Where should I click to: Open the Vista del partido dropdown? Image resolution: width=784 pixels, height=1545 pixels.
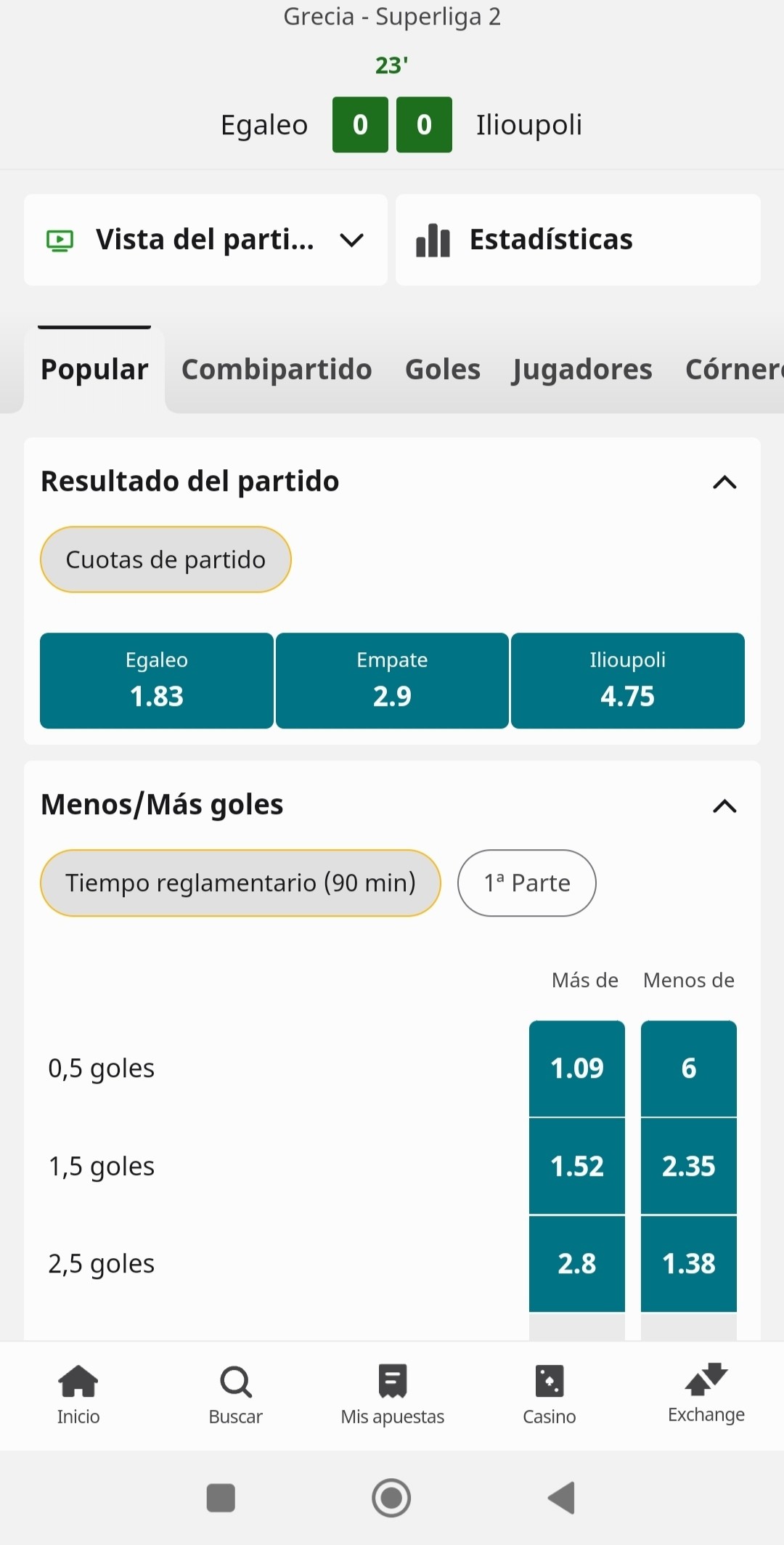point(205,240)
